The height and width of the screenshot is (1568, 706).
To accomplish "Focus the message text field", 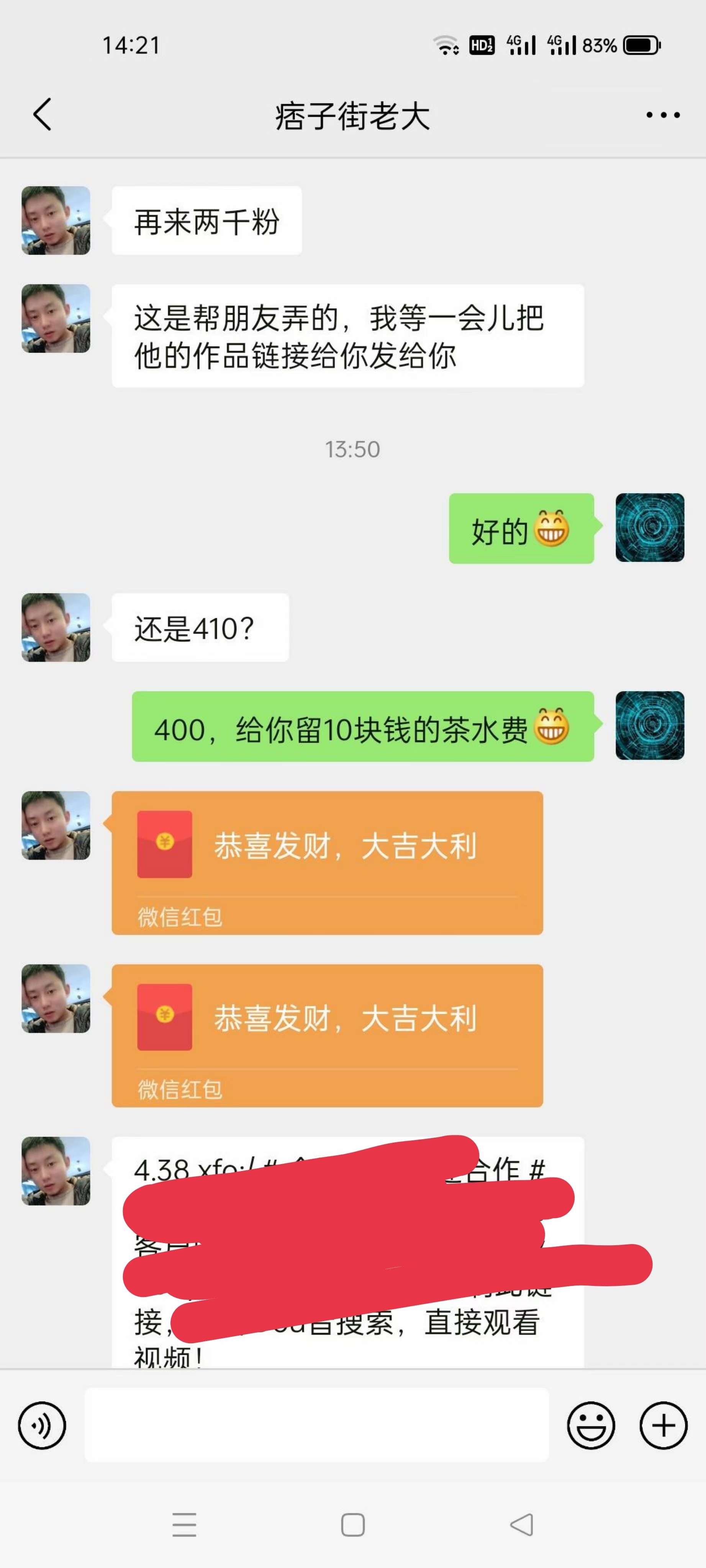I will point(317,1425).
